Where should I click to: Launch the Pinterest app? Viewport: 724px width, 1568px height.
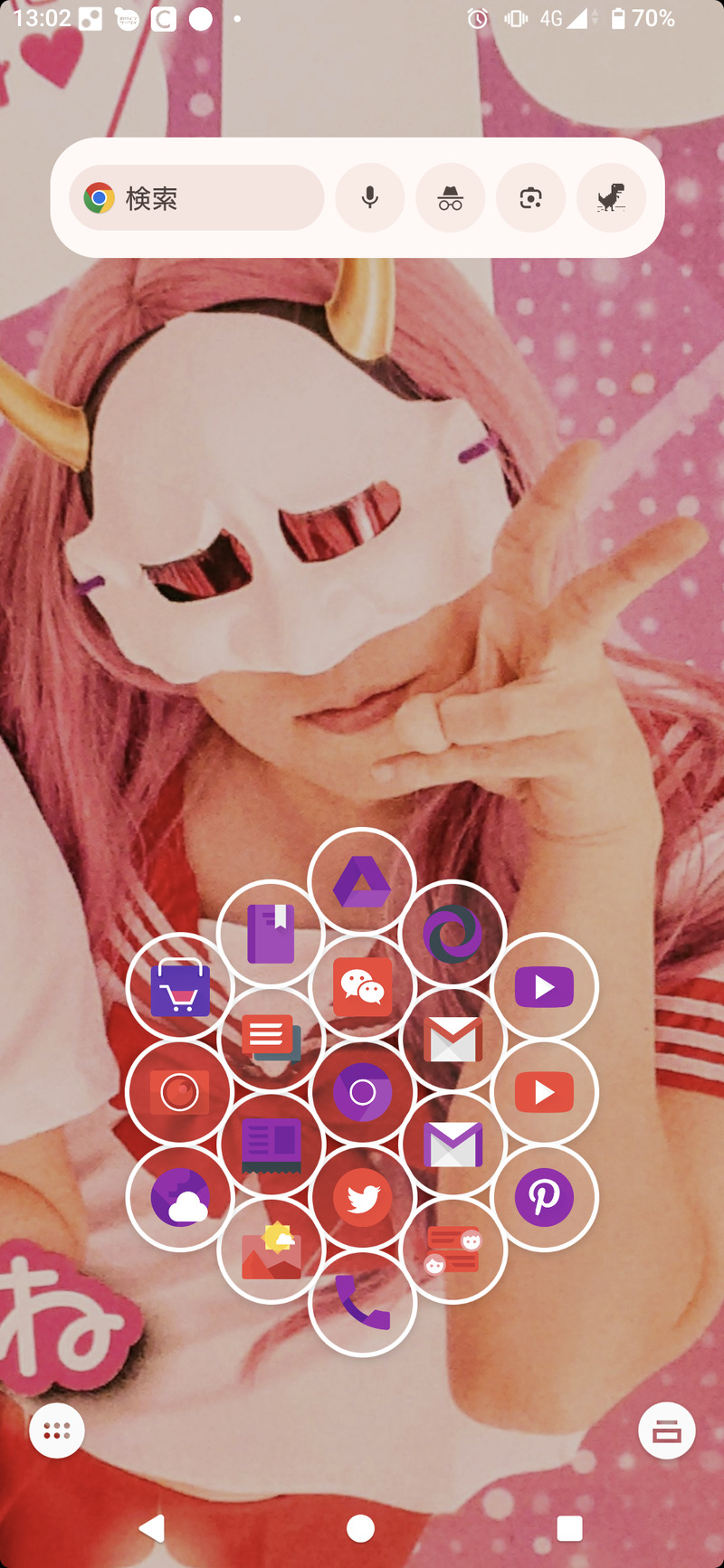coord(544,1198)
